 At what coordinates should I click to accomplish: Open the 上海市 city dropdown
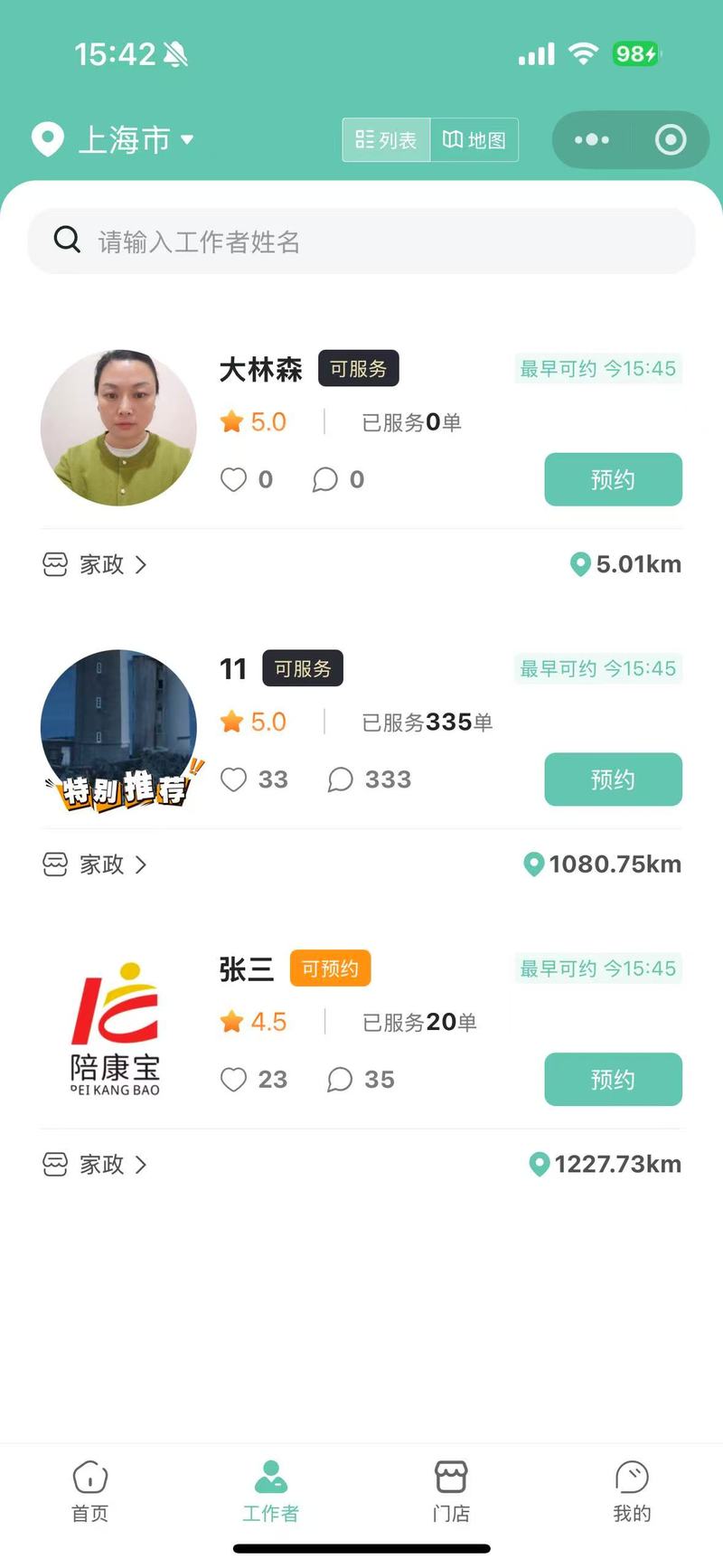coord(114,139)
